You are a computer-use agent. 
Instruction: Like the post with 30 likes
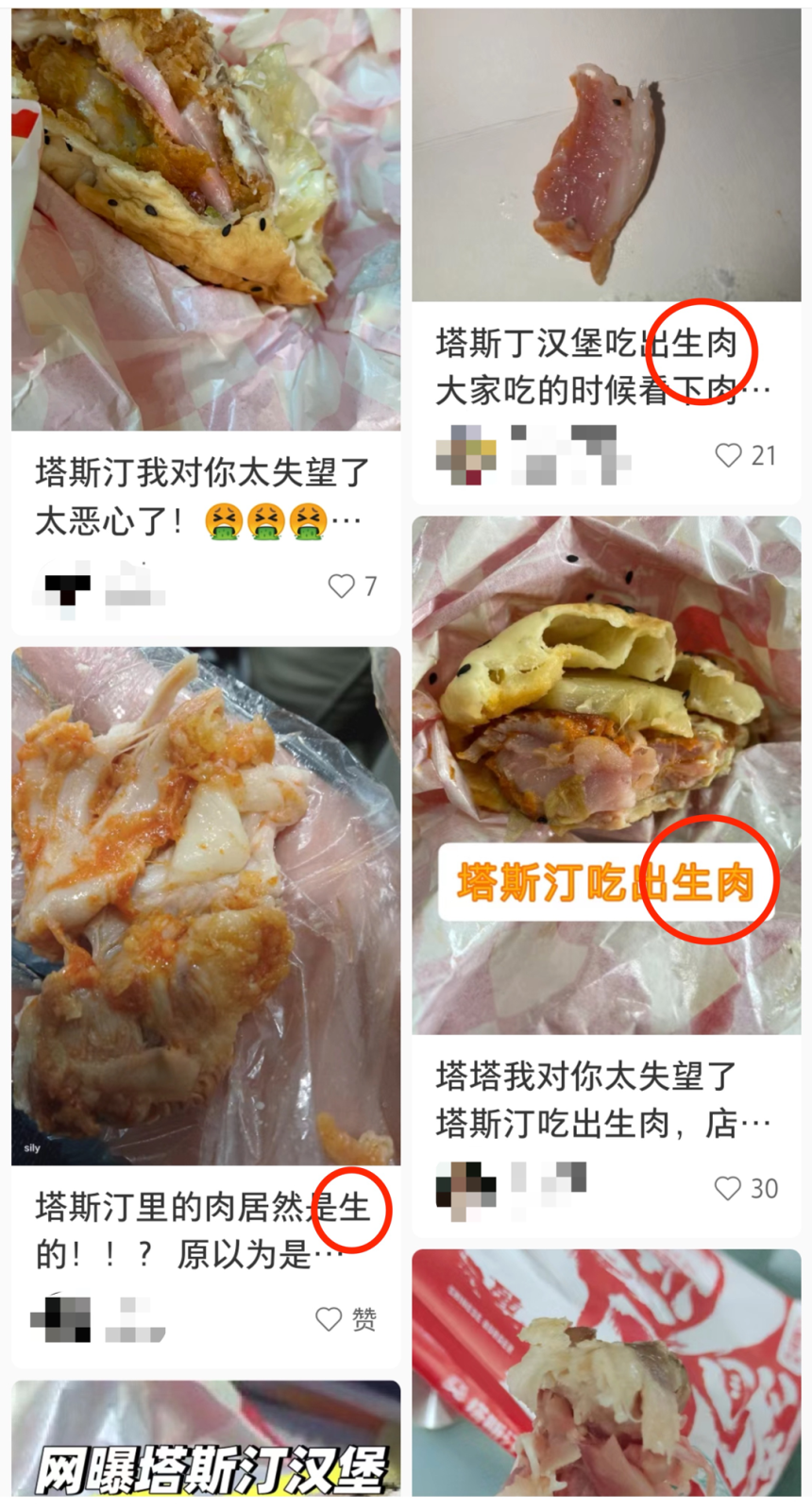(728, 1189)
